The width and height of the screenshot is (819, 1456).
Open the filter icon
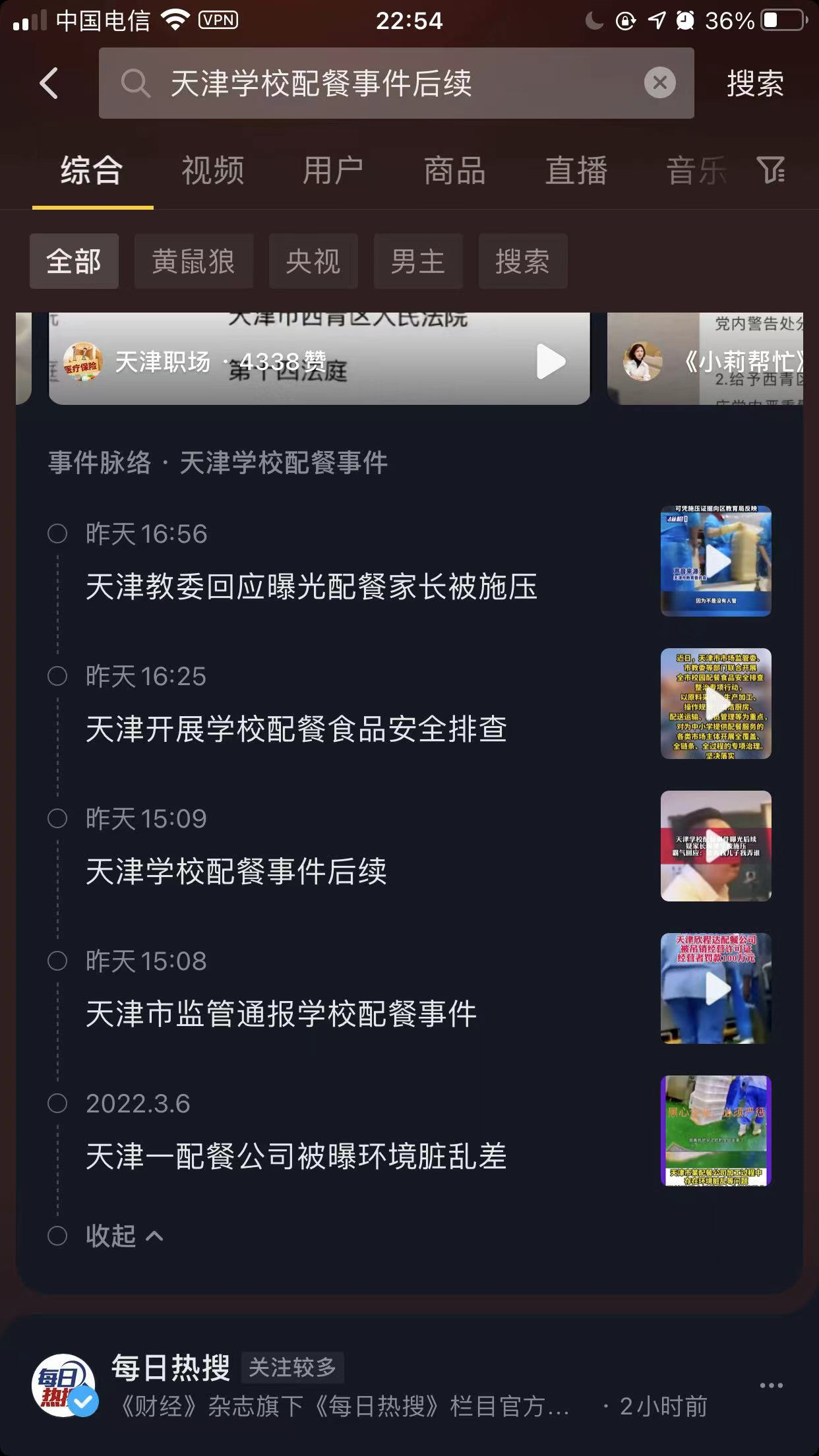[770, 171]
